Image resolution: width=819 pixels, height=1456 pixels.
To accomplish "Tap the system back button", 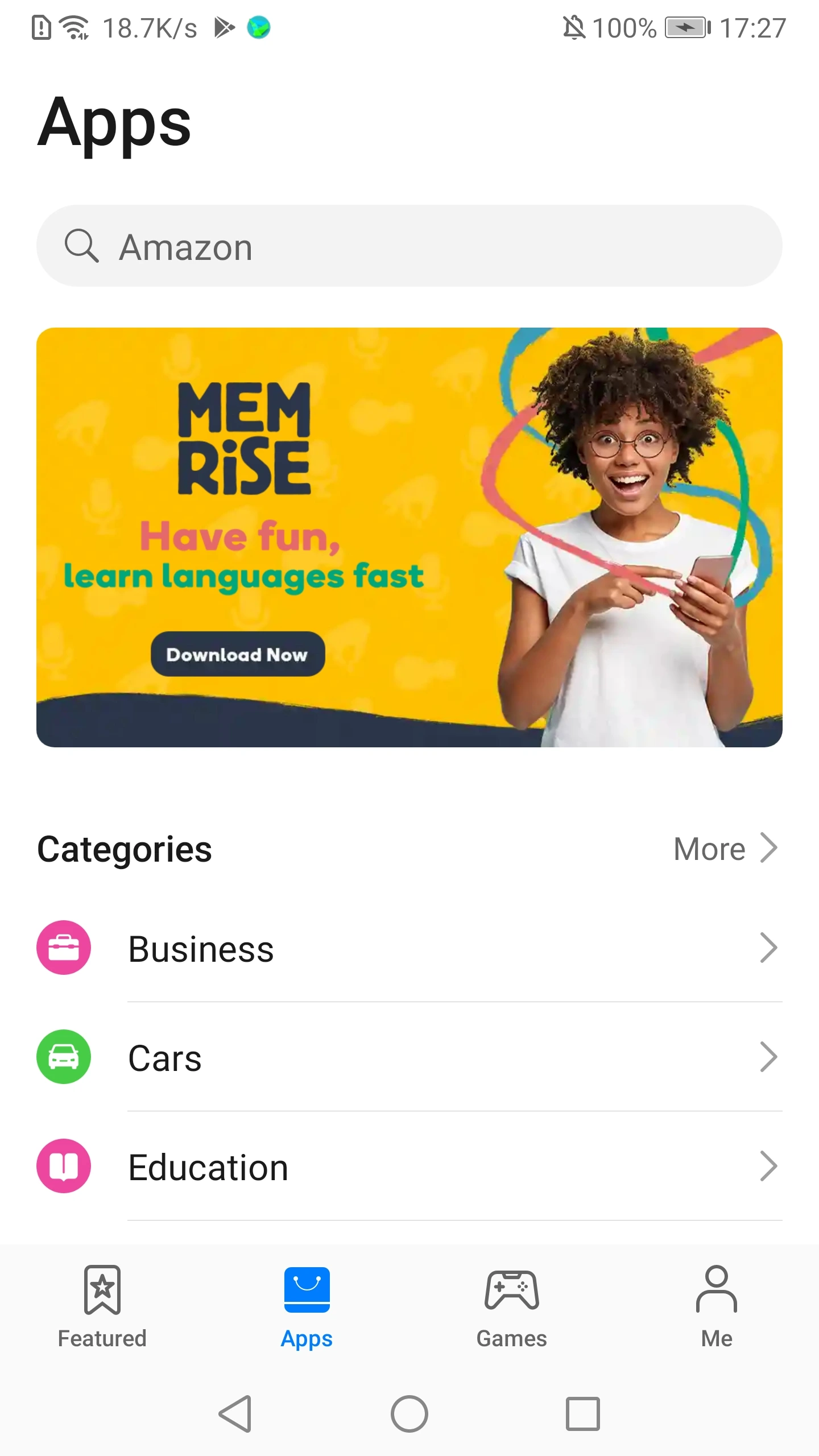I will [x=235, y=1414].
